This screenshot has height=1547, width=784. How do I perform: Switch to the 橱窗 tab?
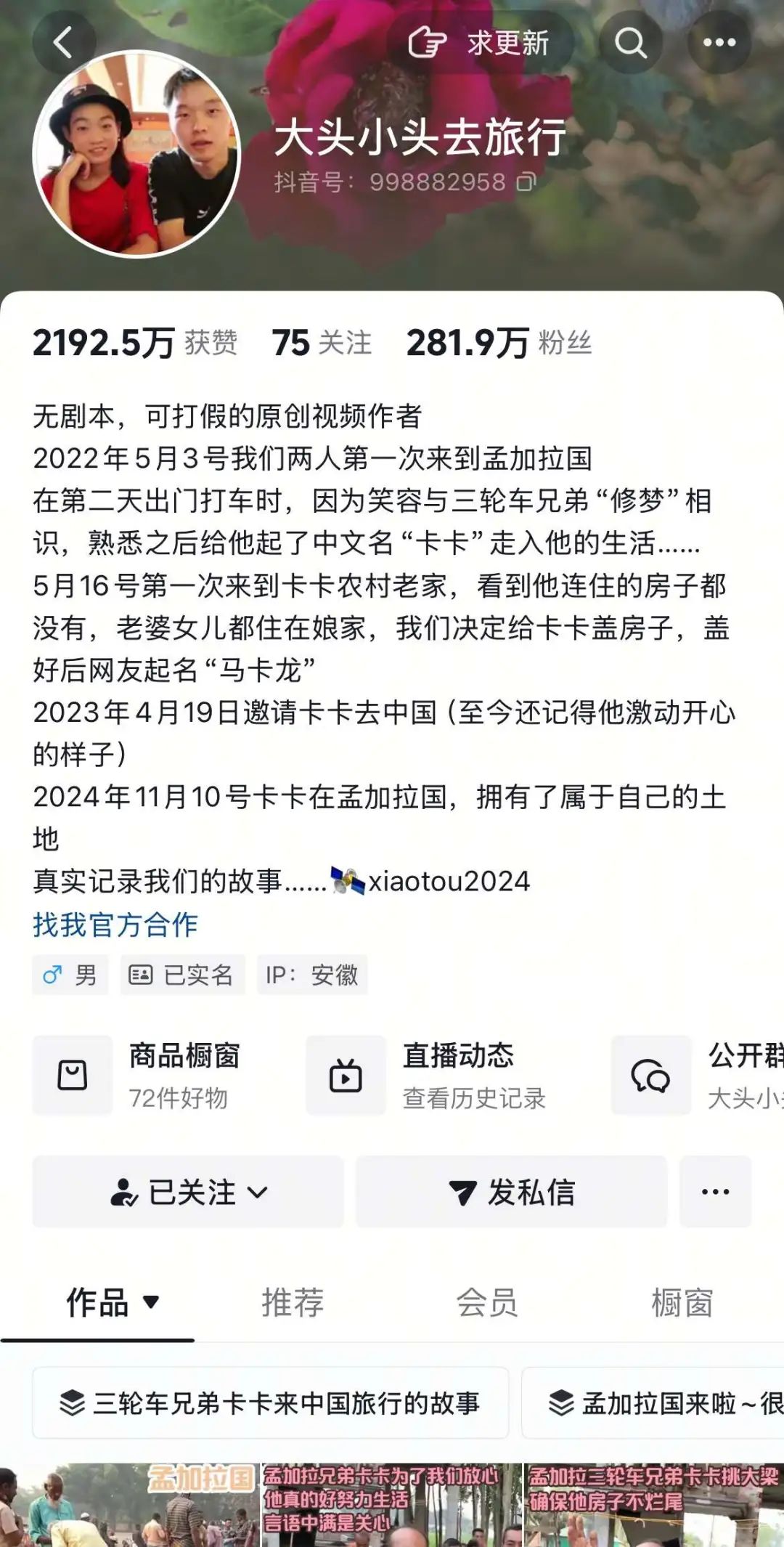click(x=682, y=1302)
